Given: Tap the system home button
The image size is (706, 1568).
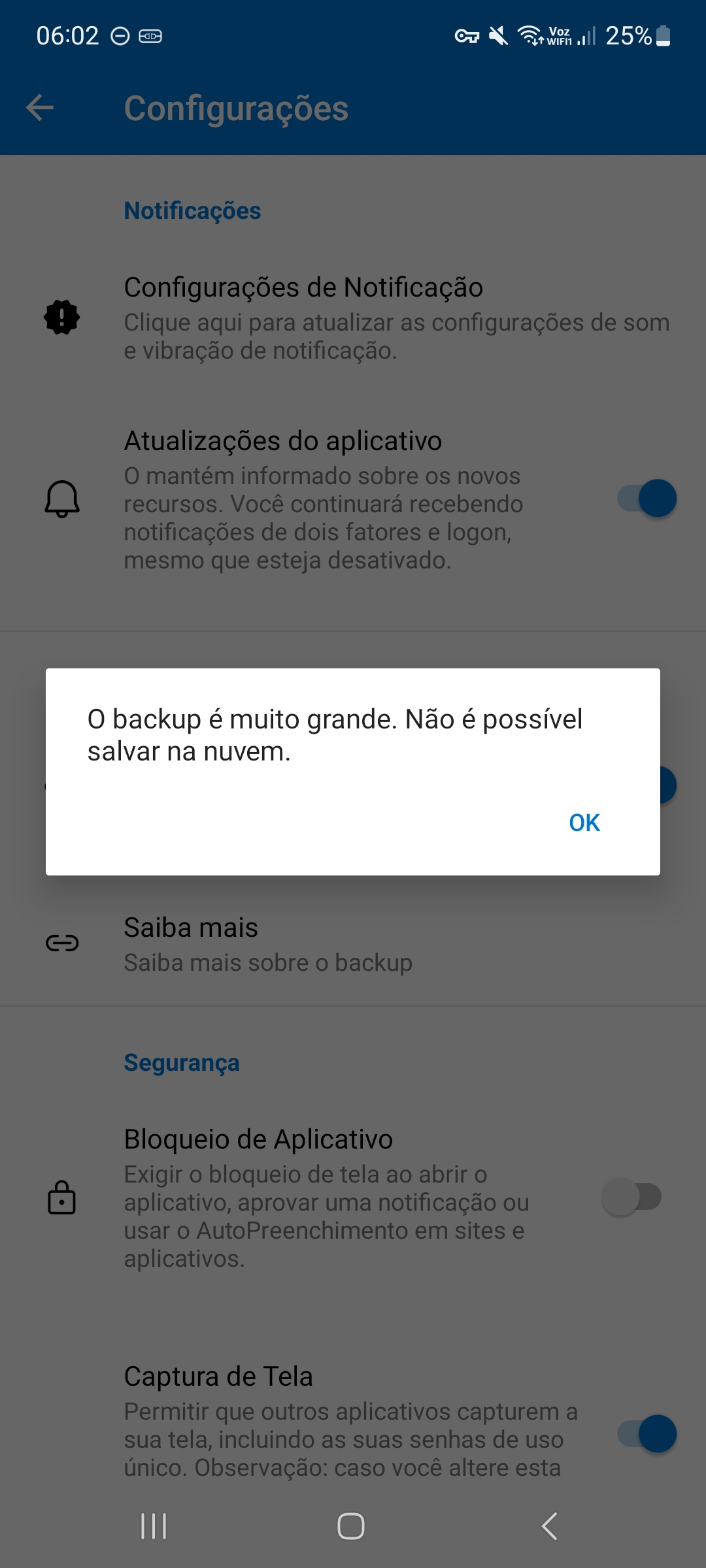Looking at the screenshot, I should 351,1526.
